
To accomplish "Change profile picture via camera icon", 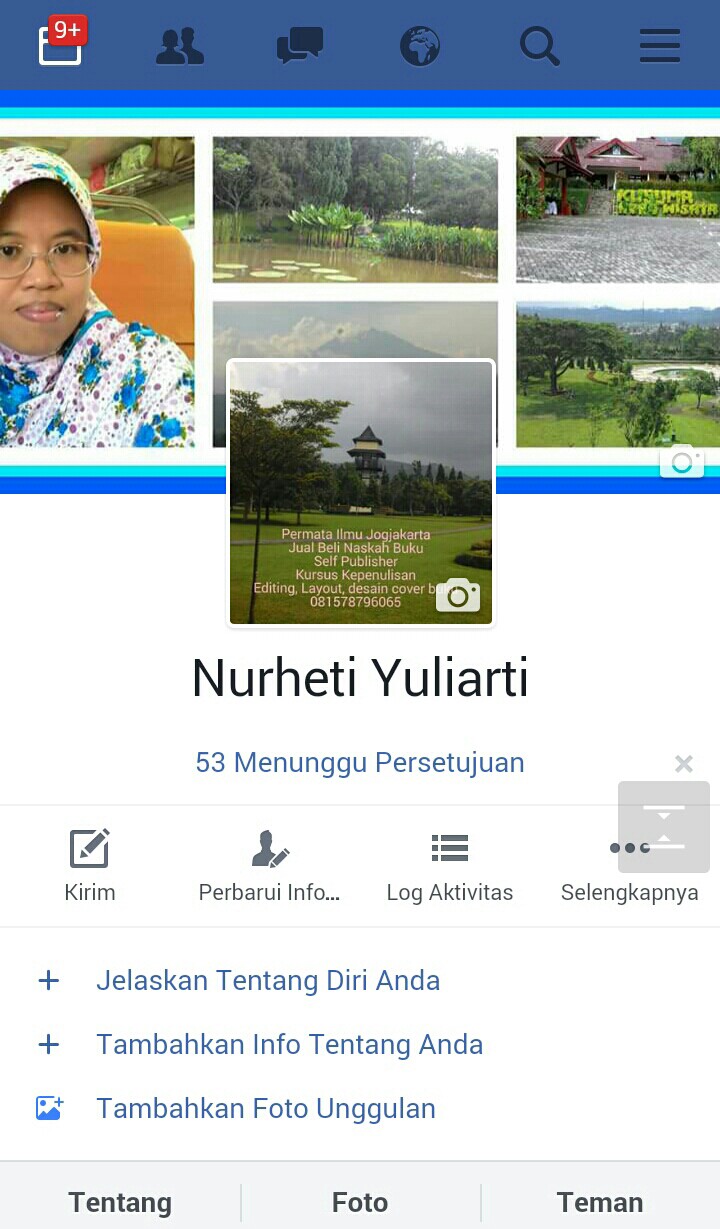I will 458,595.
